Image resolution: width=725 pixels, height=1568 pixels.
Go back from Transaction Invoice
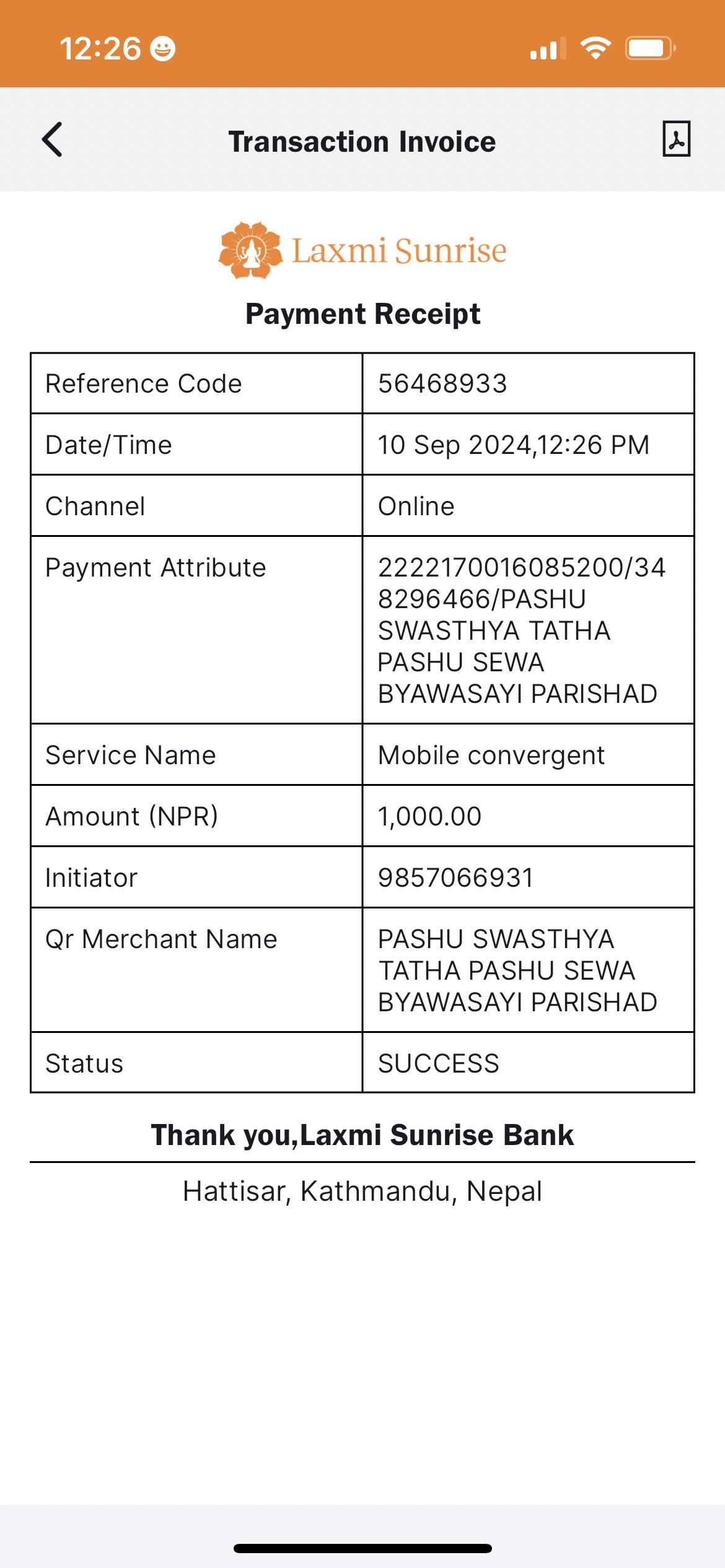[x=53, y=139]
